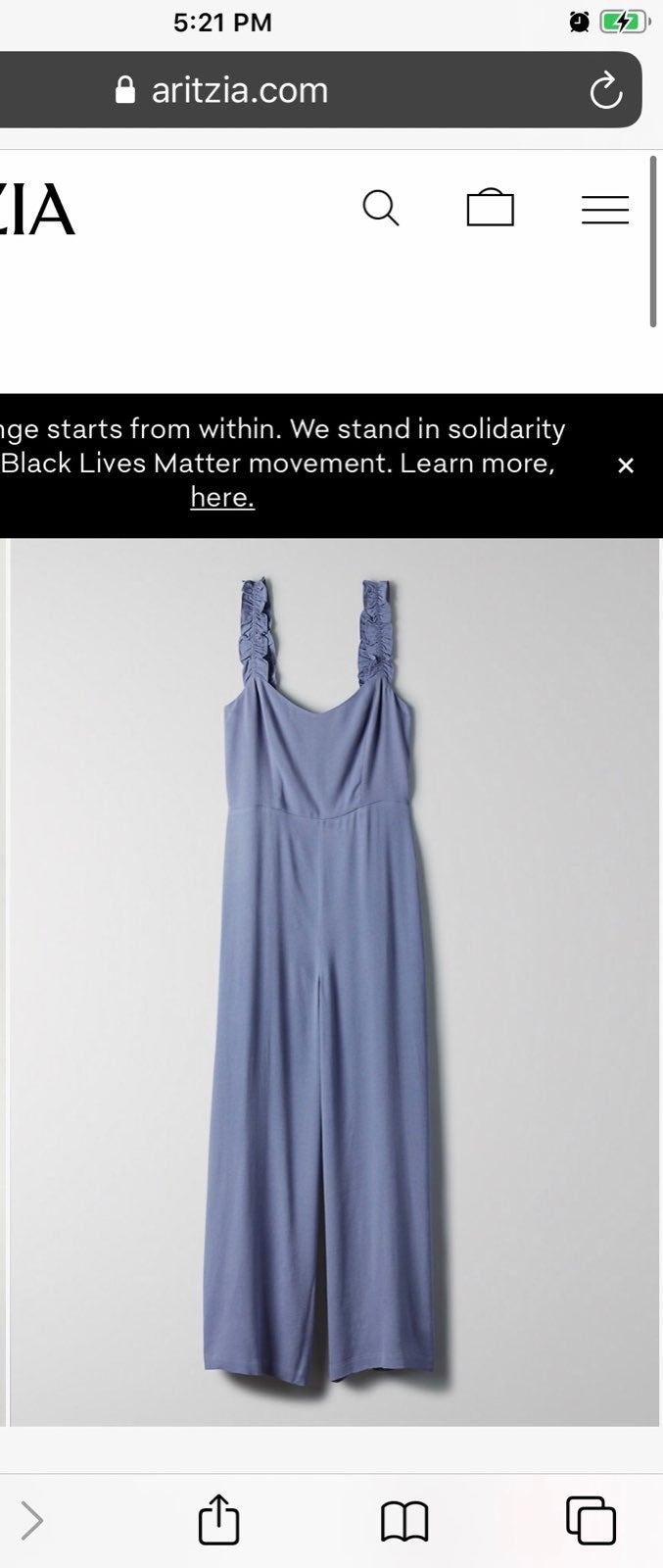Go forward in Safari history

[32, 1521]
